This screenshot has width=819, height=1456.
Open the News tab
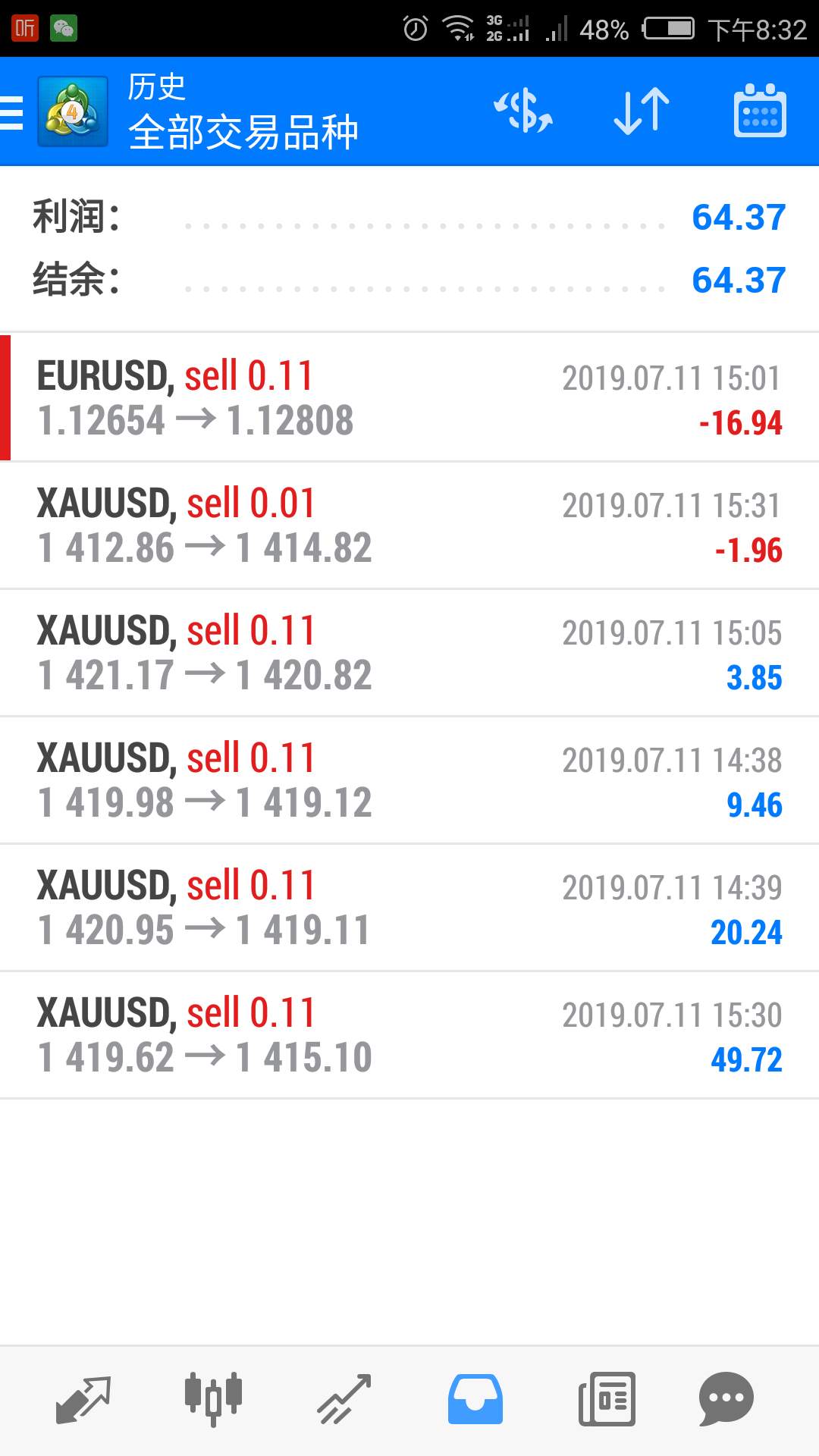607,1399
